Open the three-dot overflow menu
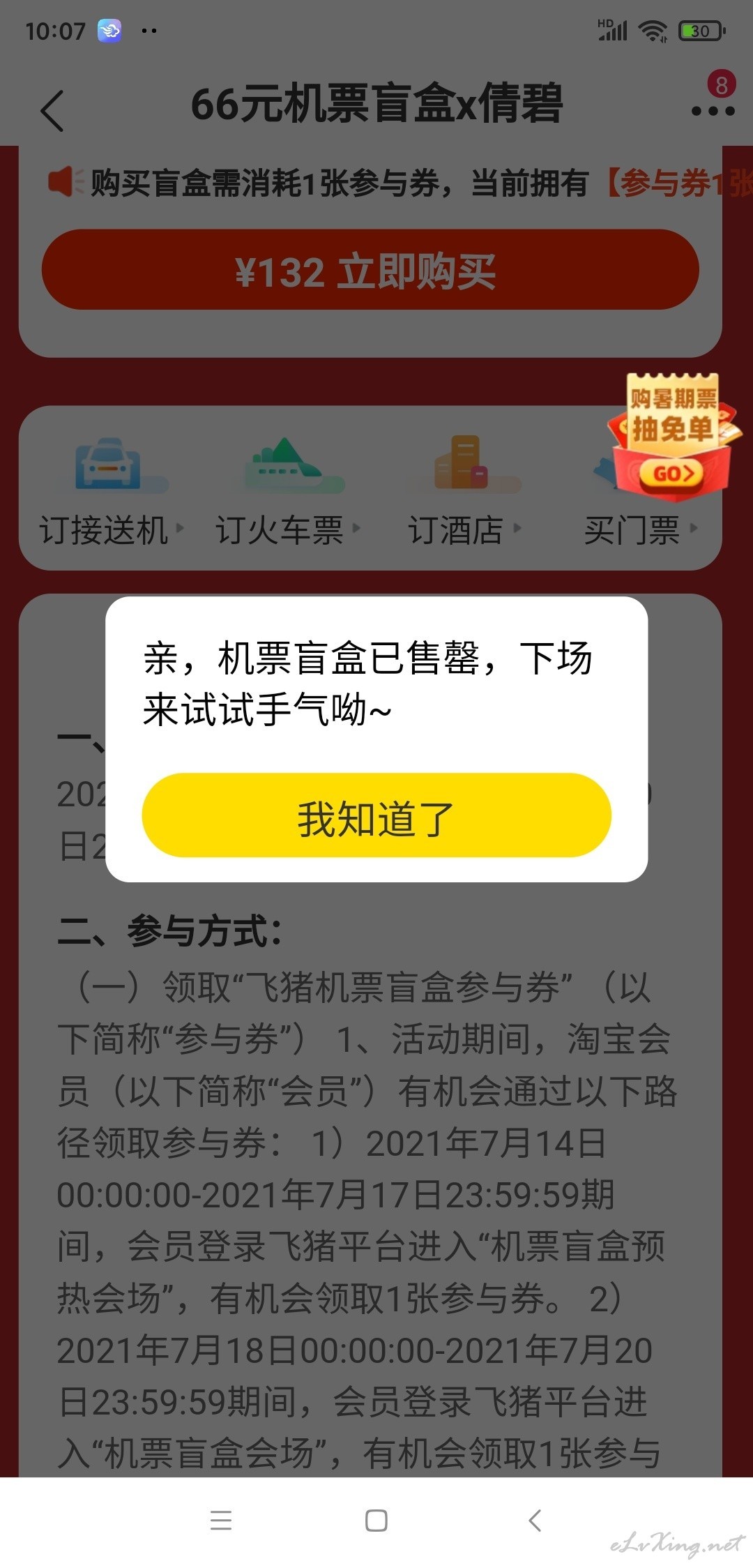 point(713,110)
